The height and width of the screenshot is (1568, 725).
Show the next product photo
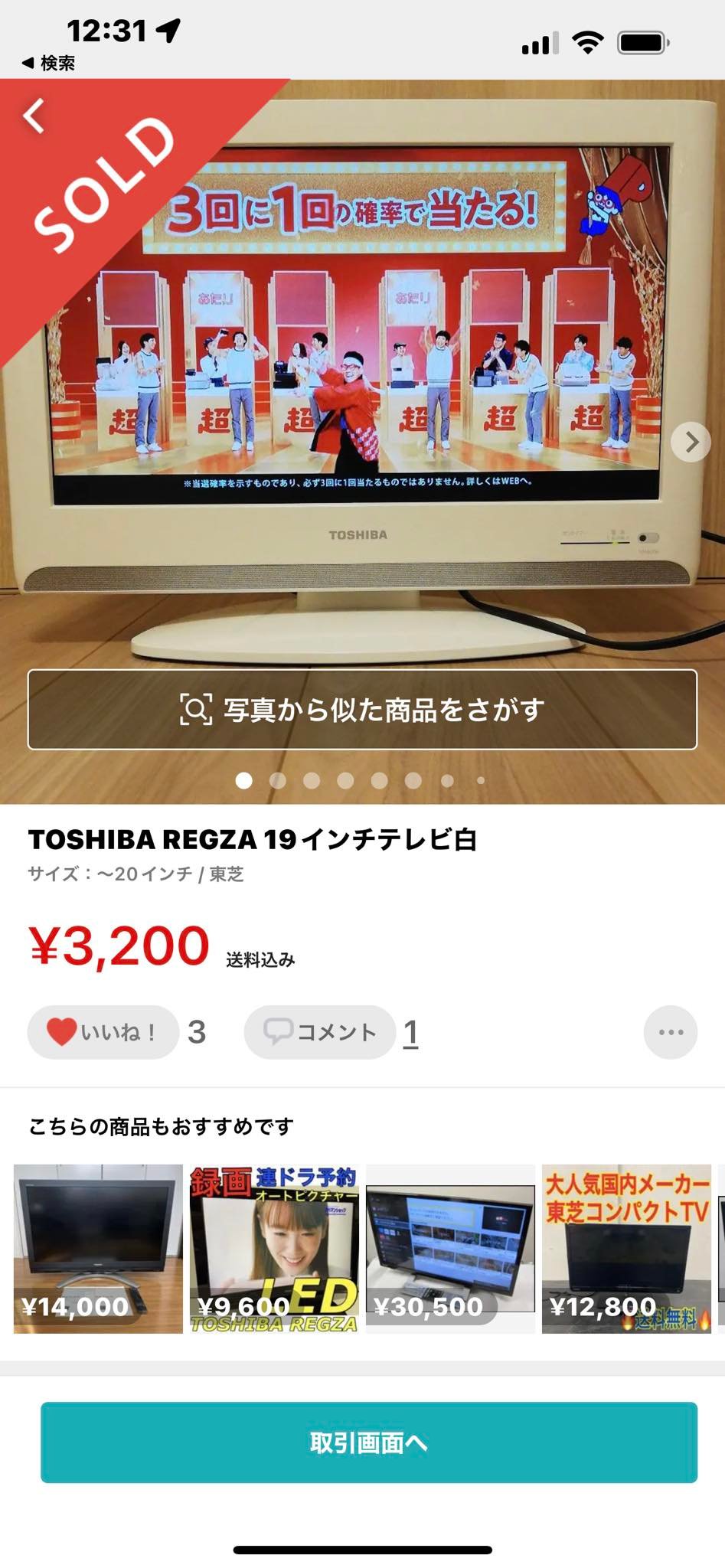click(691, 442)
